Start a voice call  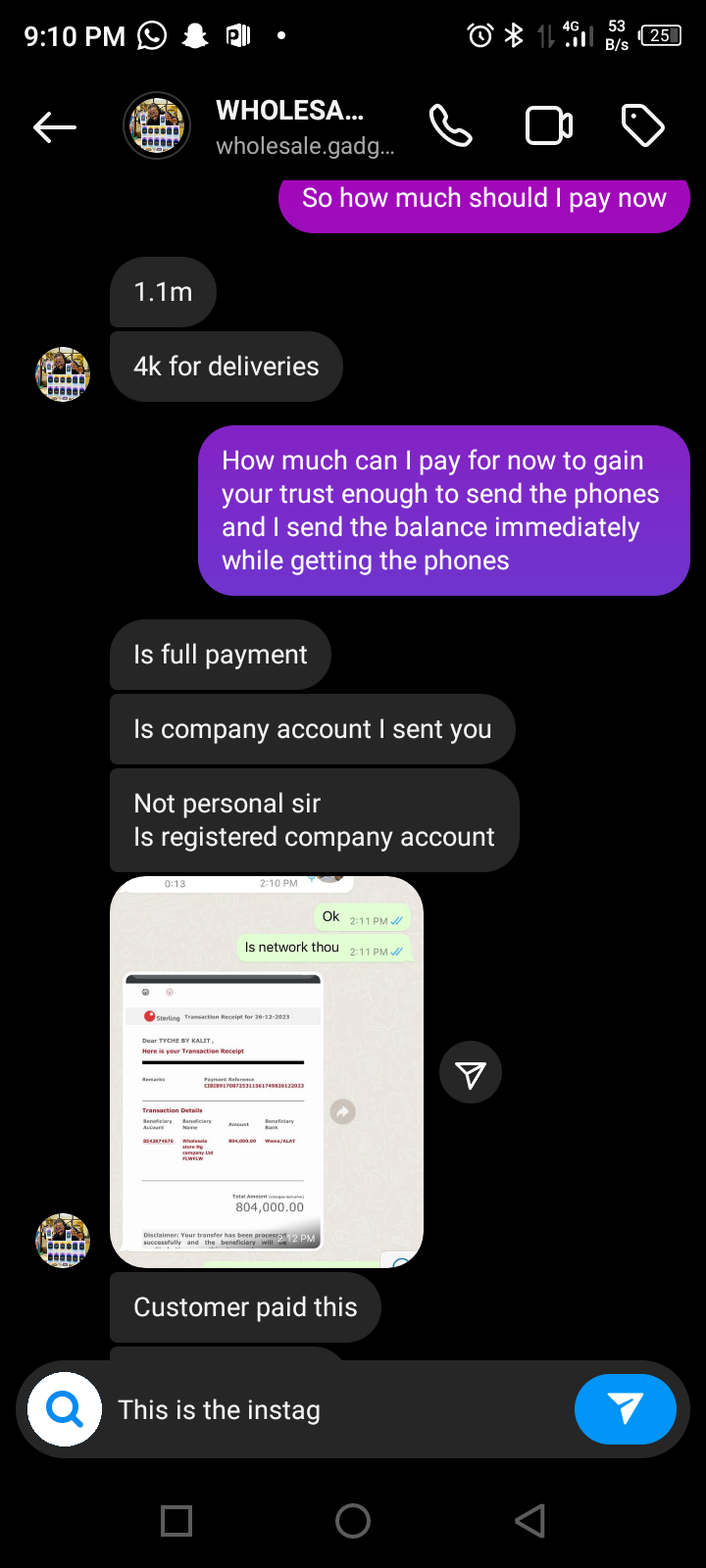click(450, 126)
